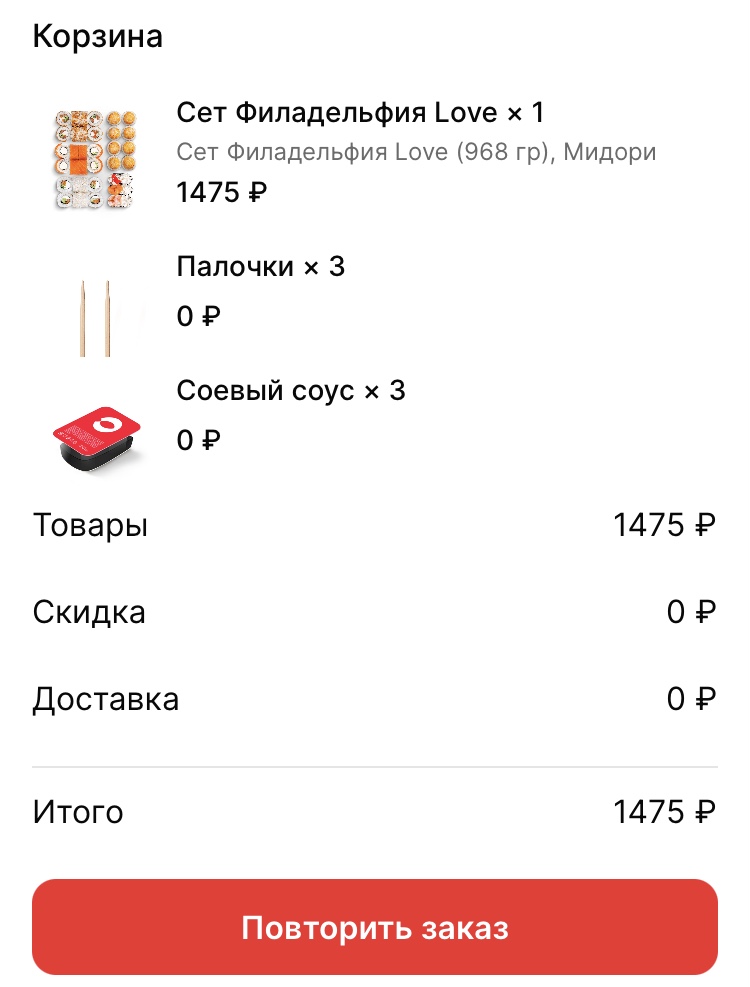Click the Соевый соус × 3 item label

pyautogui.click(x=290, y=391)
